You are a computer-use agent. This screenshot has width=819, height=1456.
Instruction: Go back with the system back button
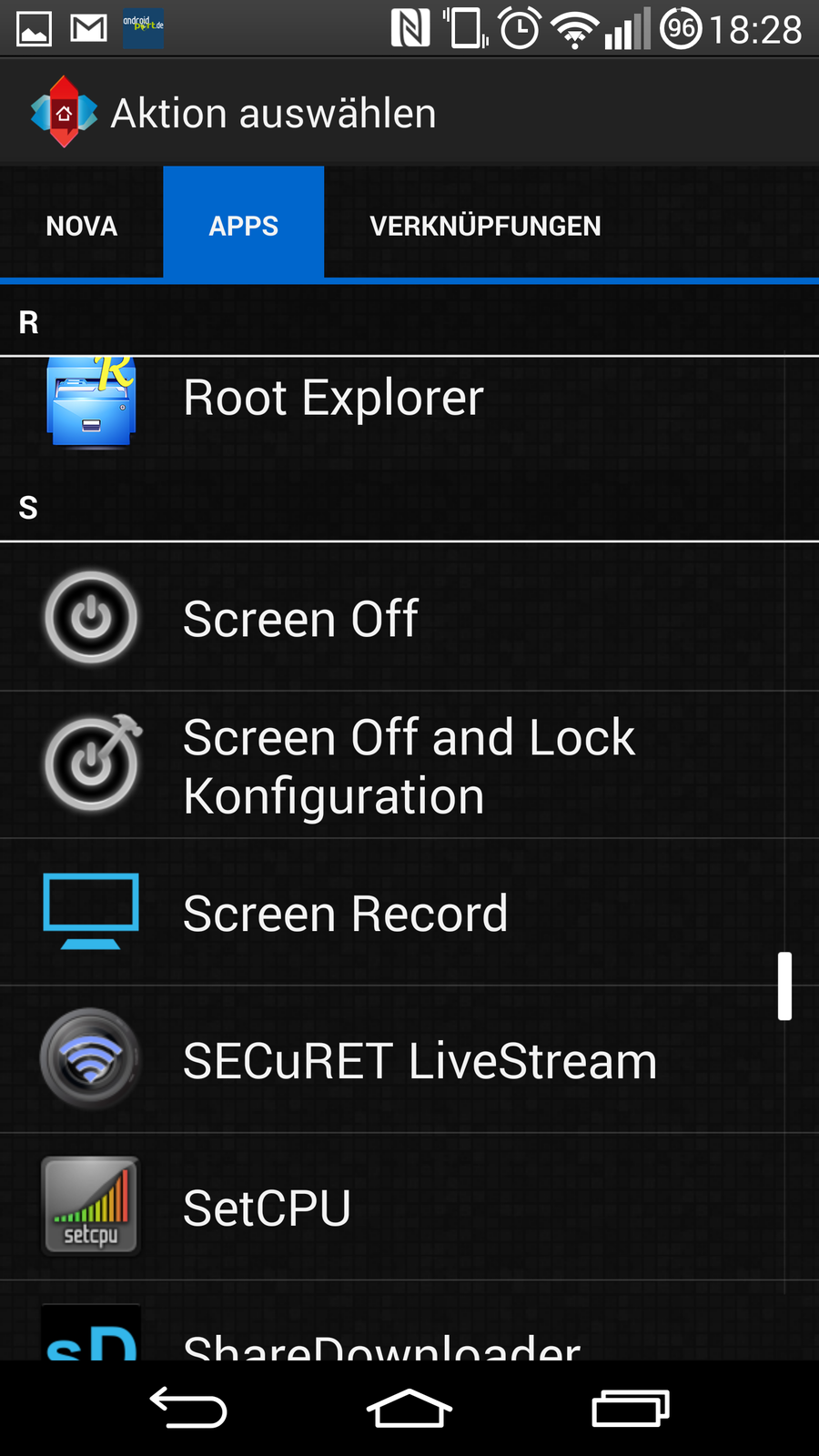[x=188, y=1408]
